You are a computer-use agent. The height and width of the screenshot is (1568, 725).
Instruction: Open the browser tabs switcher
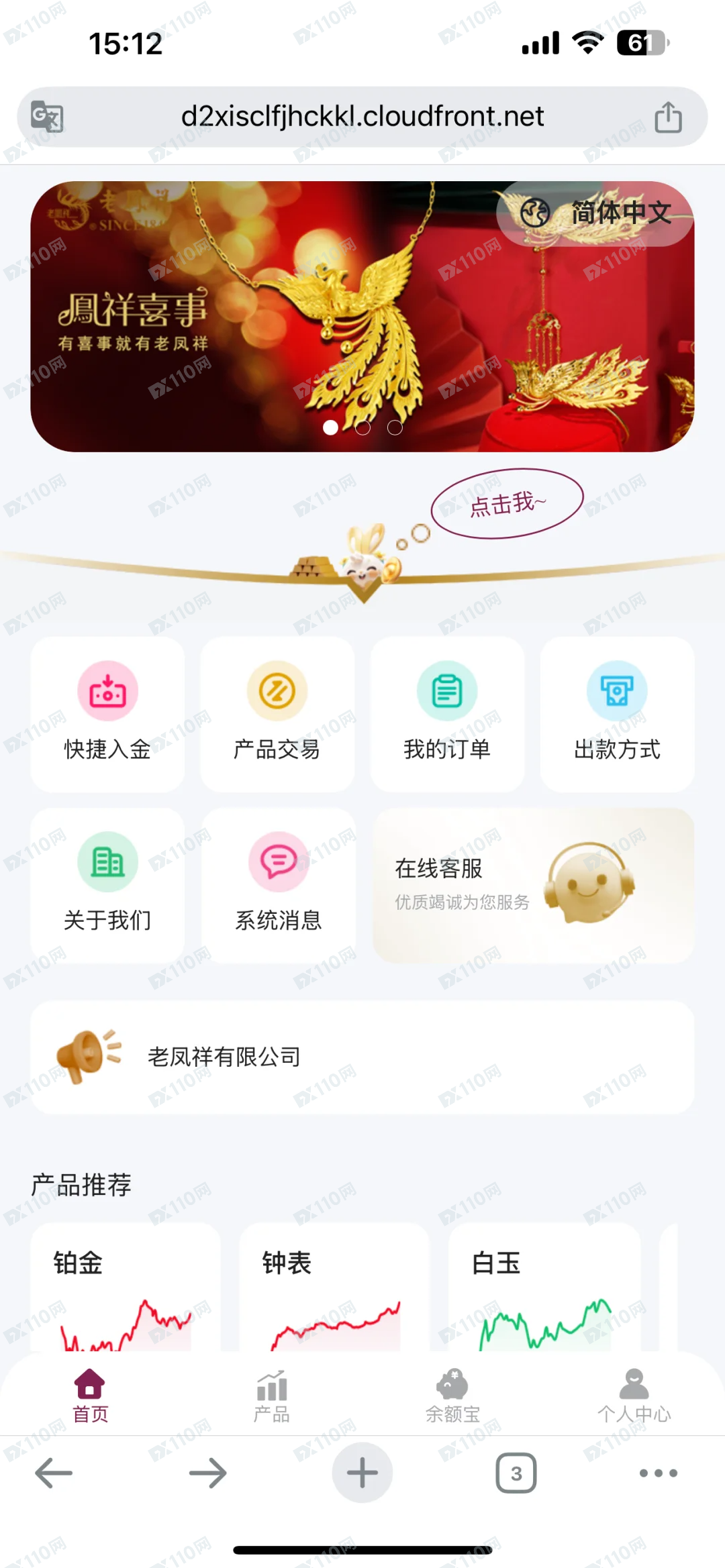(516, 1473)
